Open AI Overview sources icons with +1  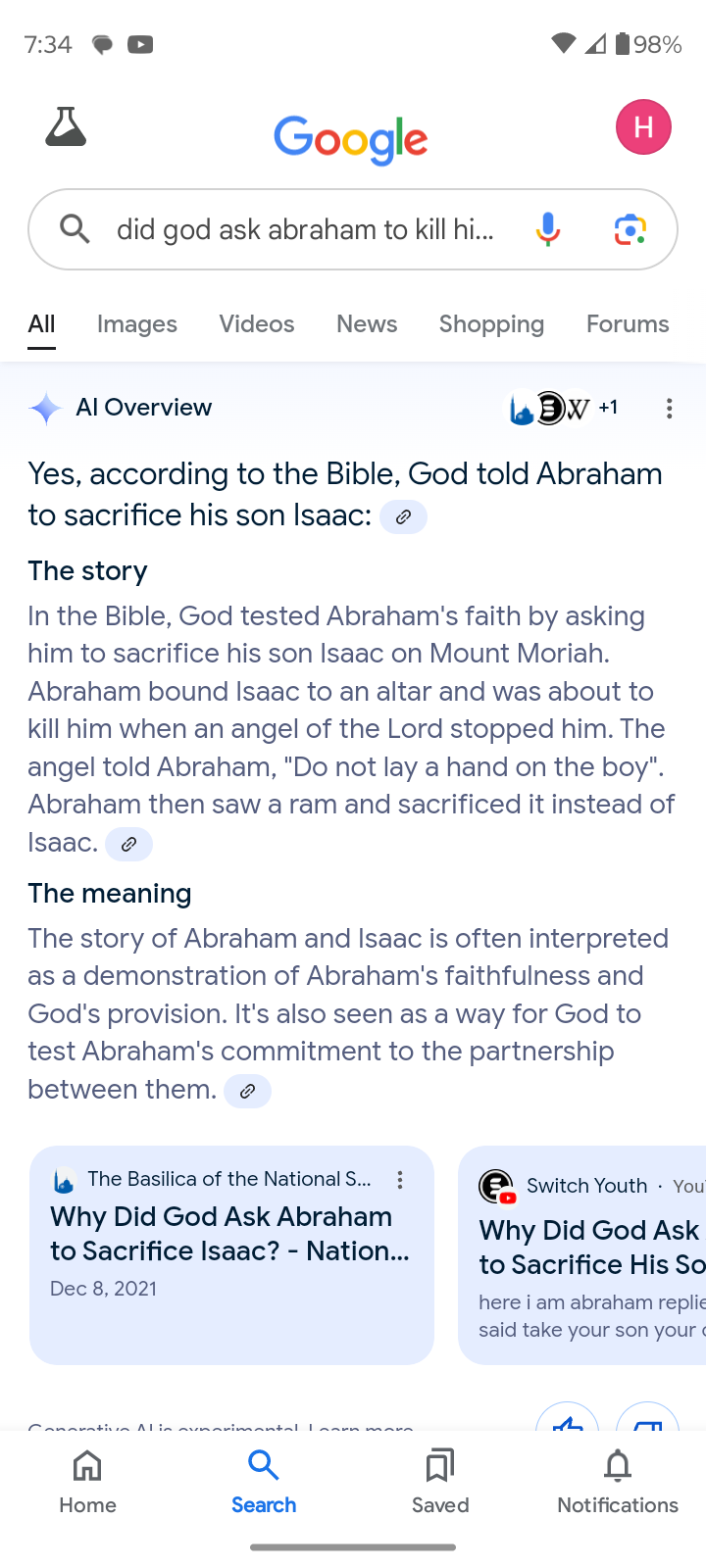[563, 408]
